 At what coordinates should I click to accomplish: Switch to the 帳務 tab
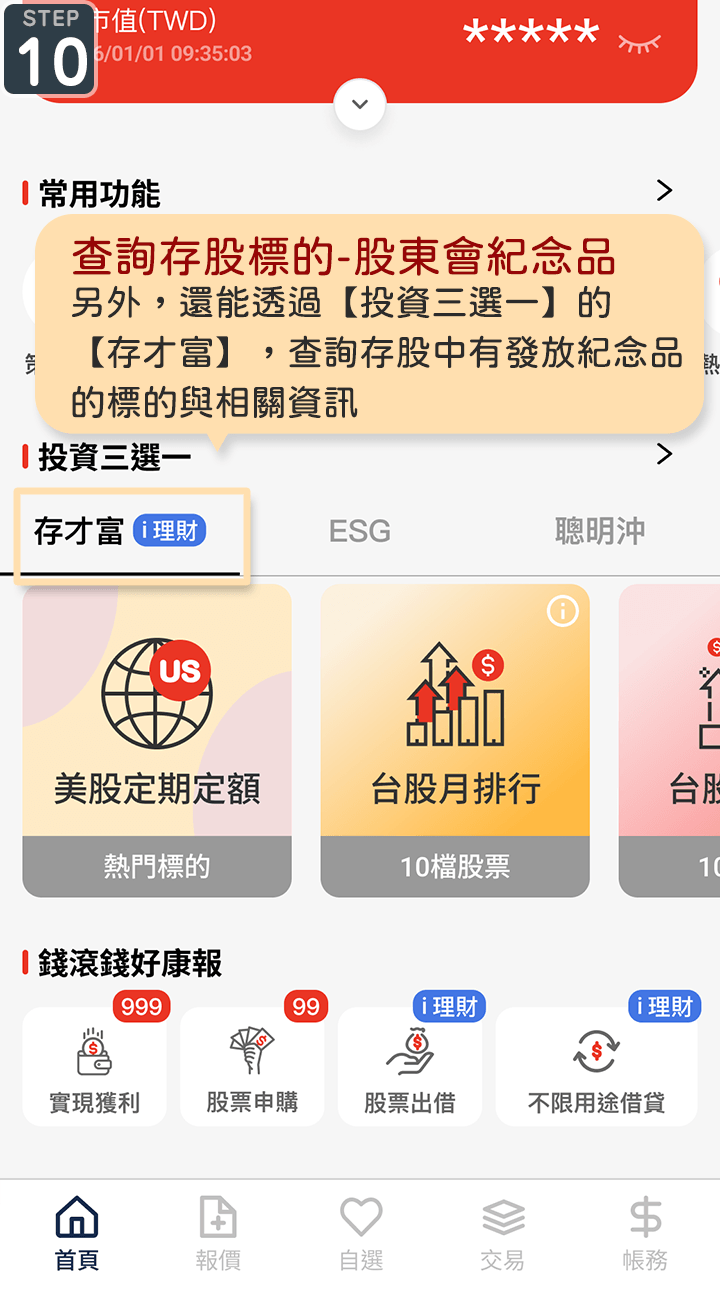[645, 1235]
